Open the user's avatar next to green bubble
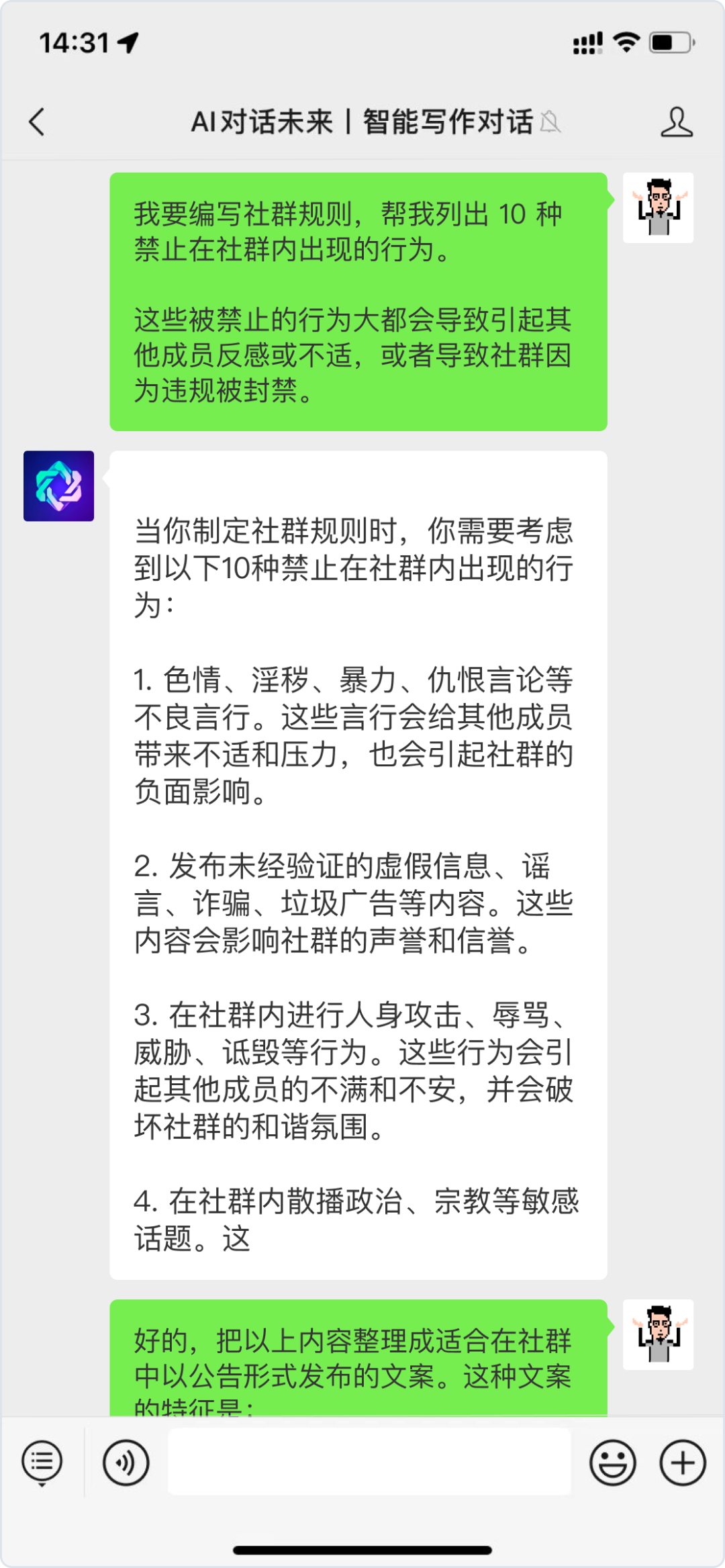Viewport: 725px width, 1568px height. (x=659, y=208)
